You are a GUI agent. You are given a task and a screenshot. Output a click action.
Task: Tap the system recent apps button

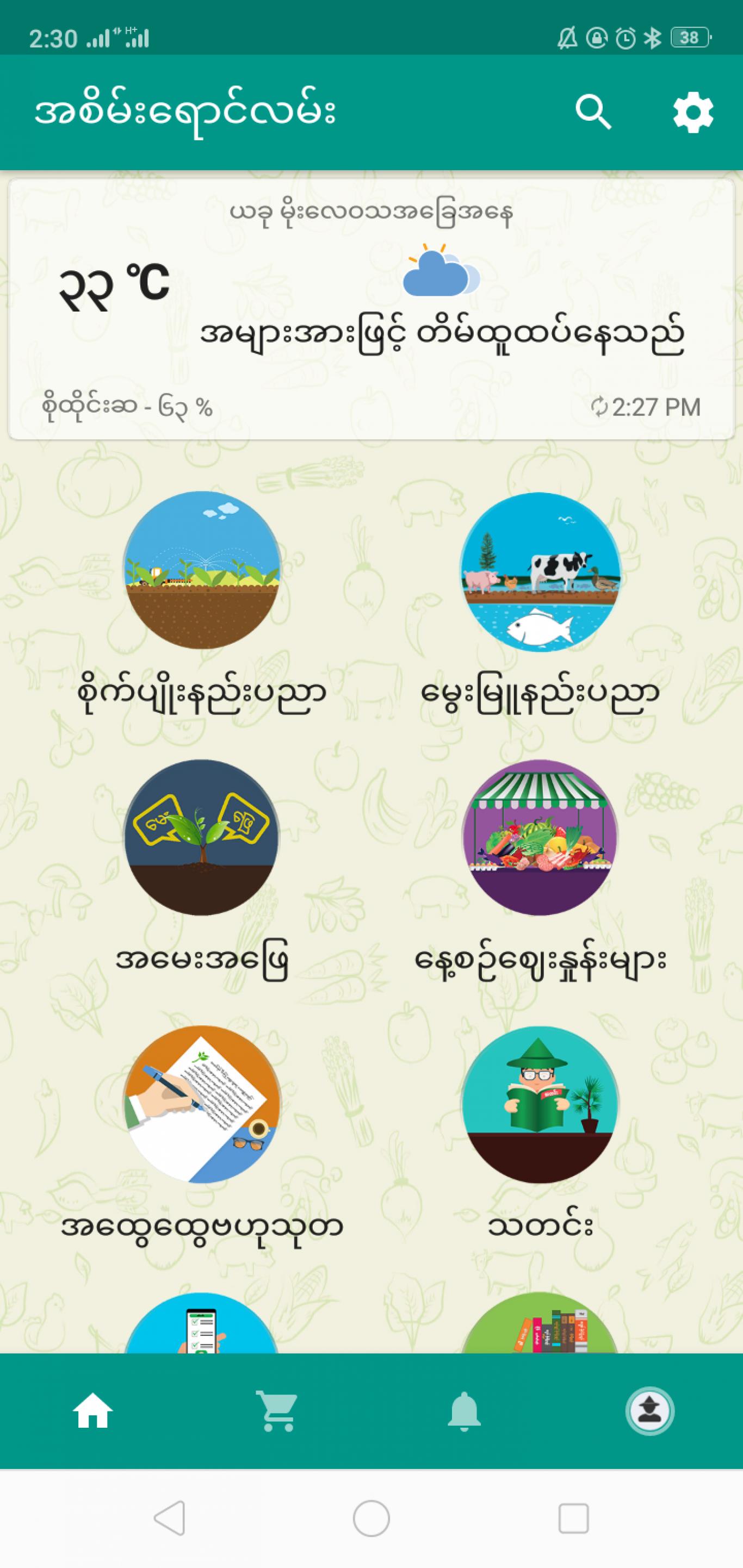pos(573,1518)
